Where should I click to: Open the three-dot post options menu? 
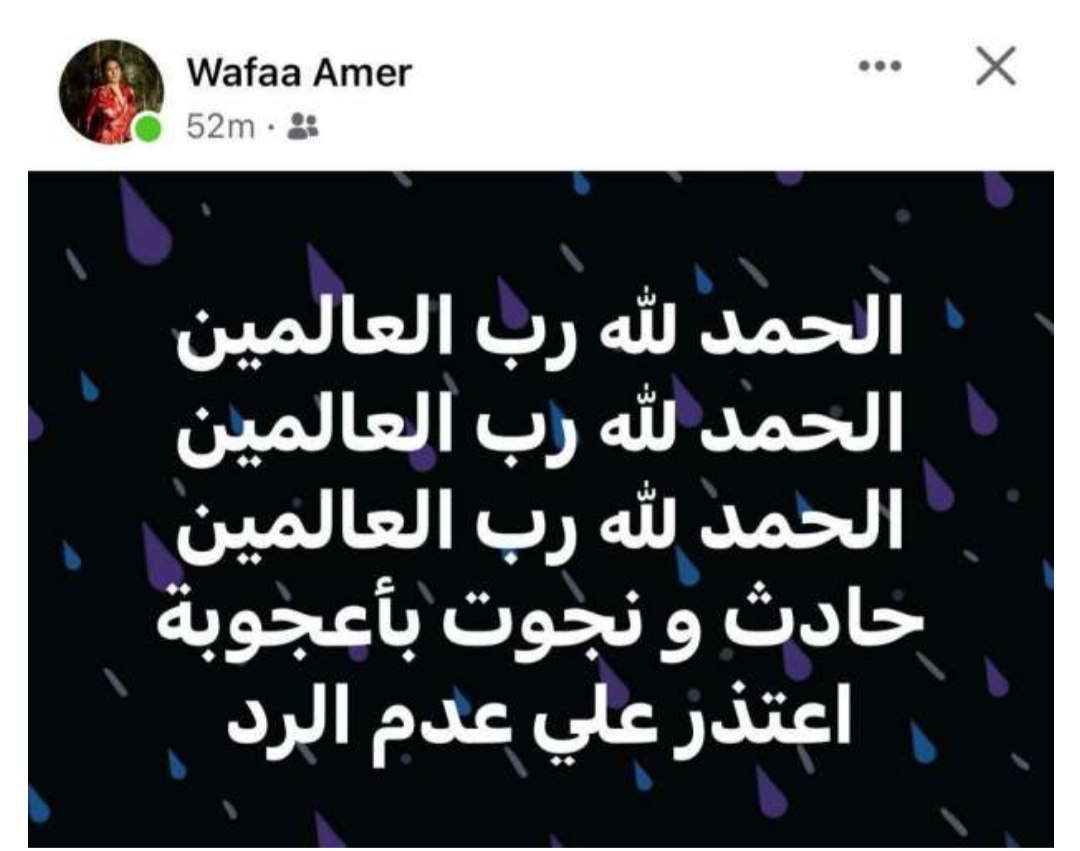[880, 68]
